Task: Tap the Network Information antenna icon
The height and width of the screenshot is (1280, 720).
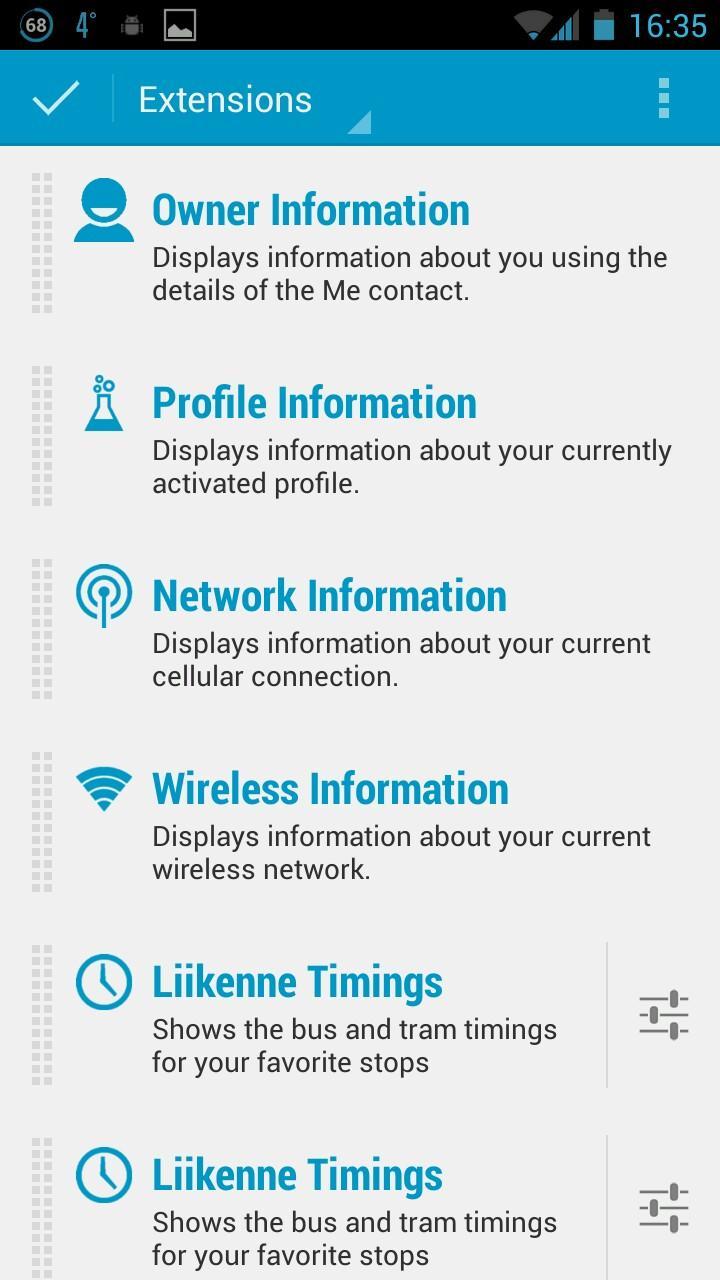Action: point(103,594)
